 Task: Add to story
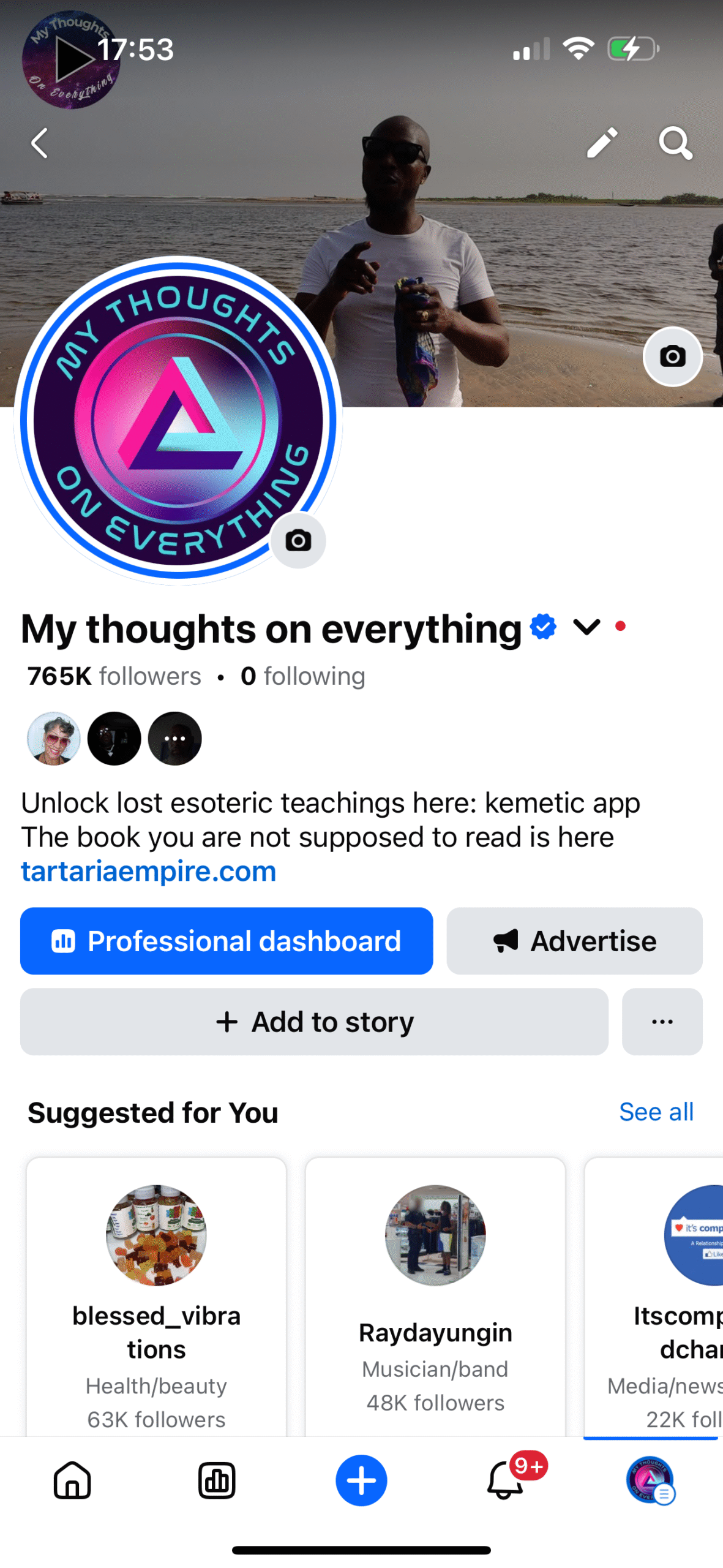point(314,1021)
